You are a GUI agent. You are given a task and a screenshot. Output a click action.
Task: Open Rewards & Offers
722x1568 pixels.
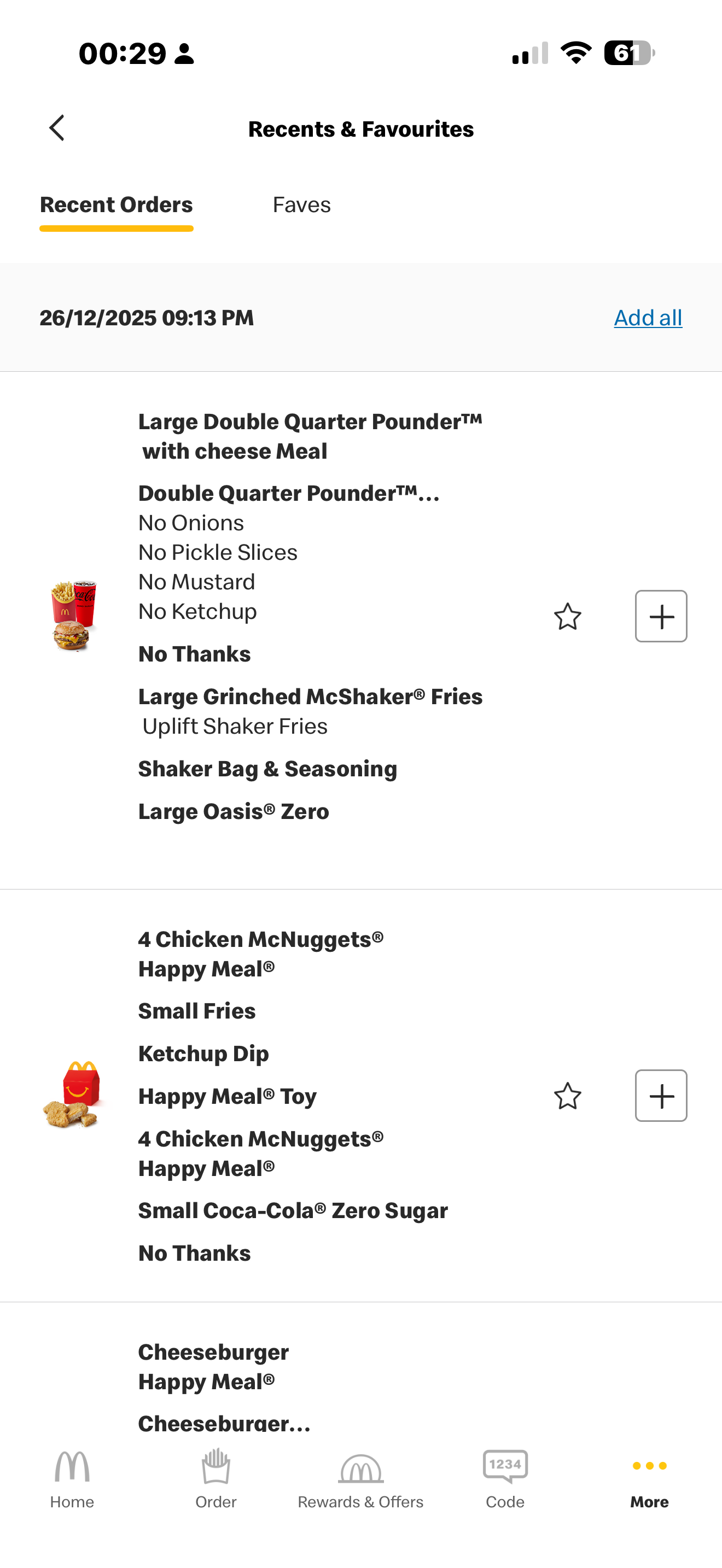(x=360, y=1479)
